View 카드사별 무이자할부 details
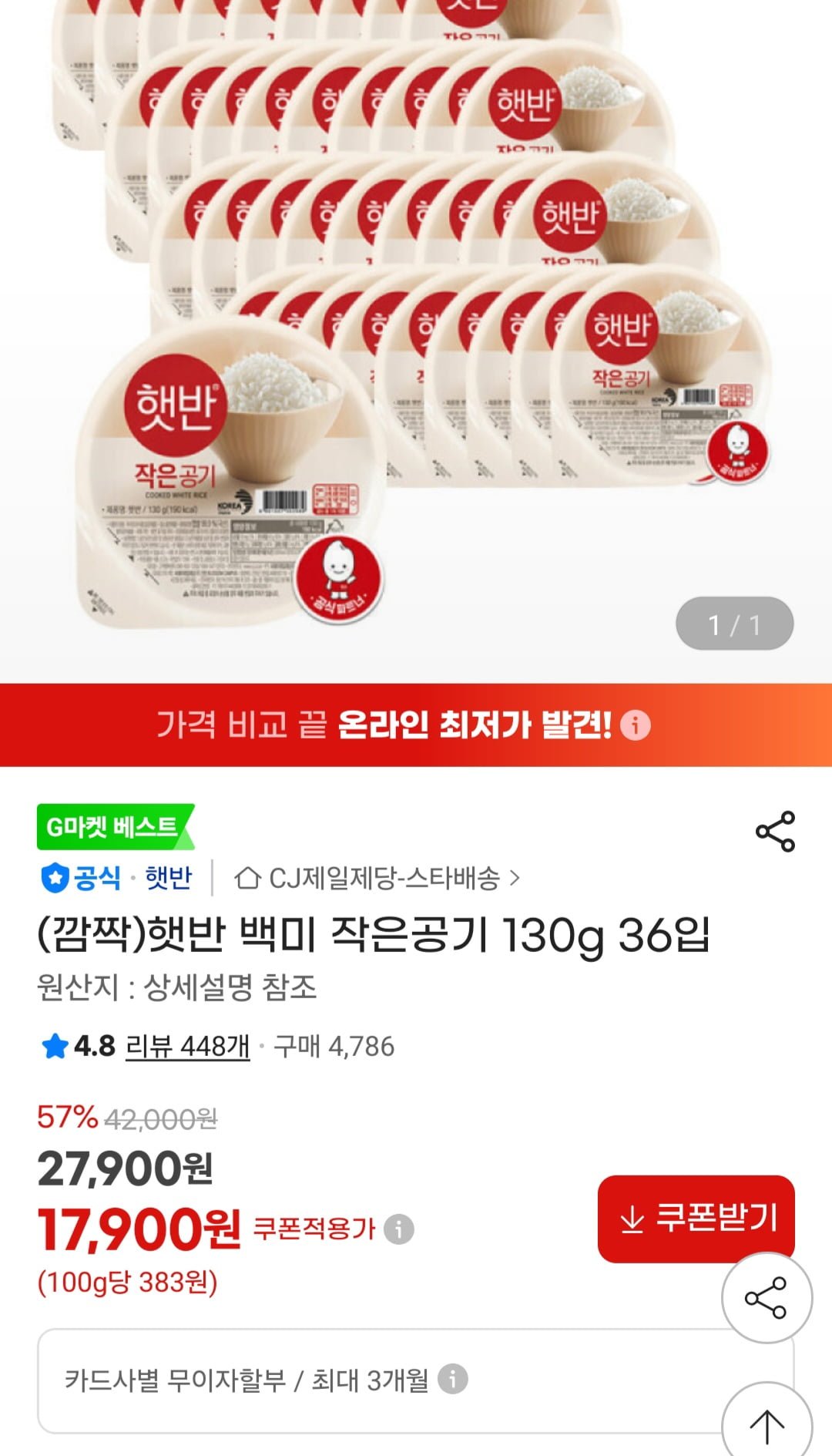The image size is (832, 1456). tap(453, 1379)
